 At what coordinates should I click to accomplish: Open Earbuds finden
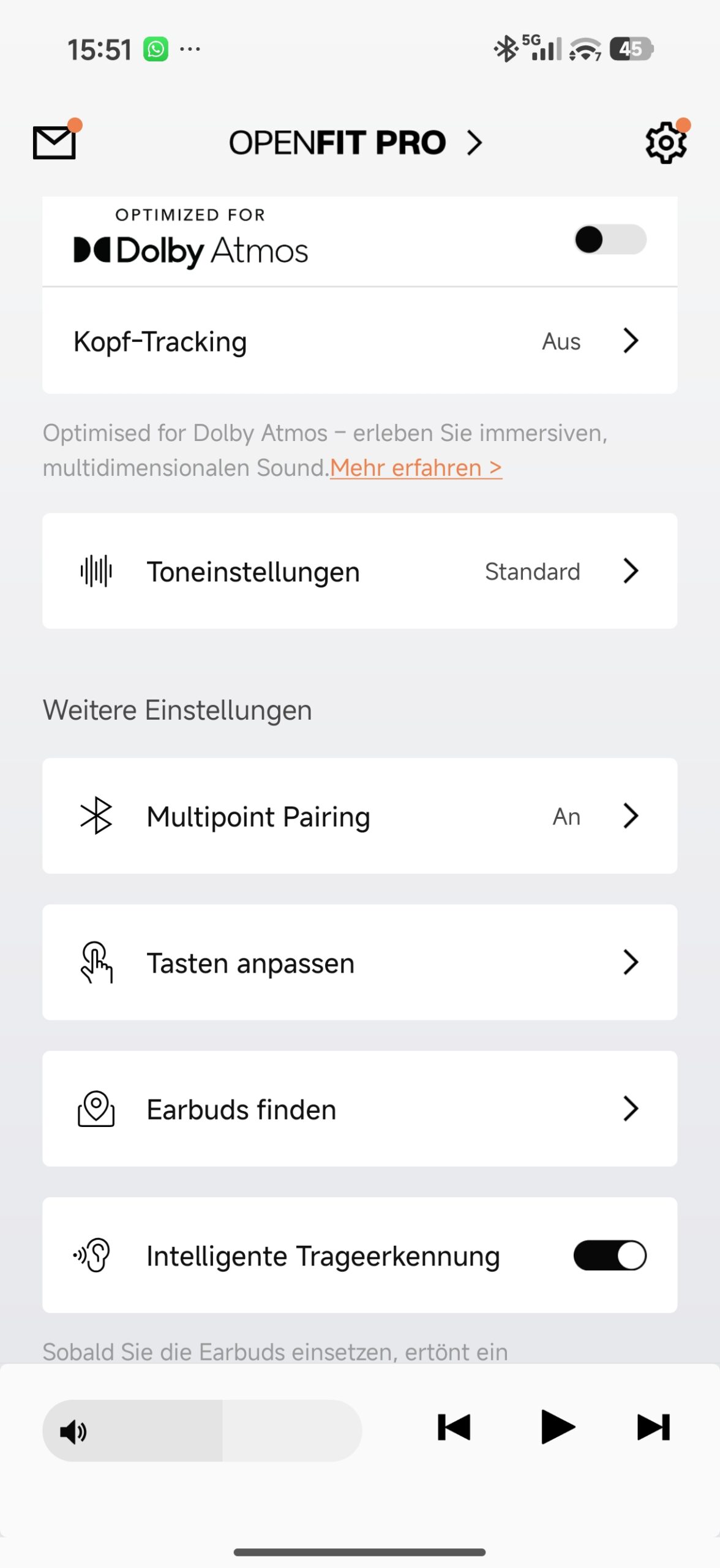[x=359, y=1109]
